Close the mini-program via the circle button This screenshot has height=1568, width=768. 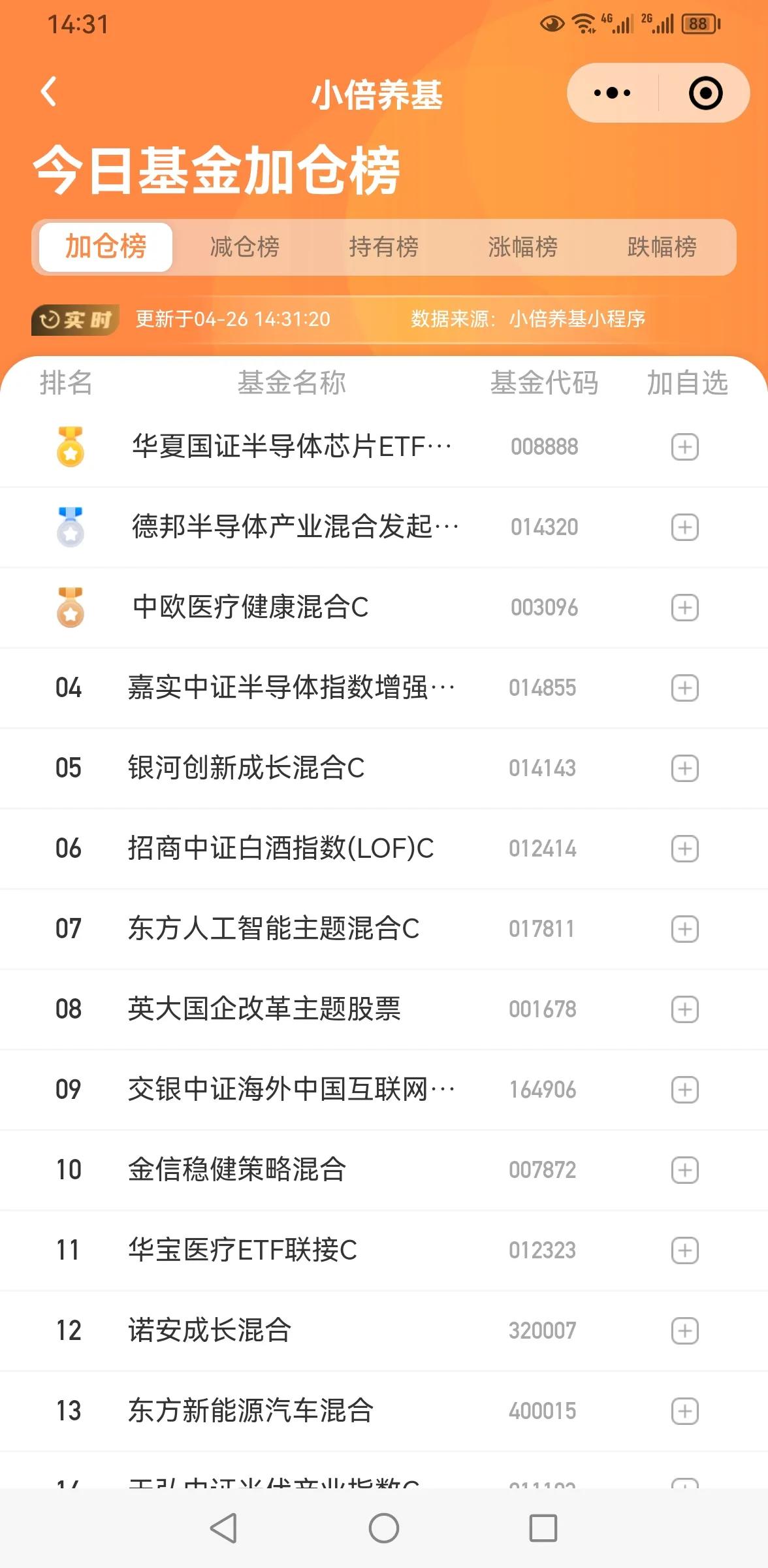coord(704,93)
